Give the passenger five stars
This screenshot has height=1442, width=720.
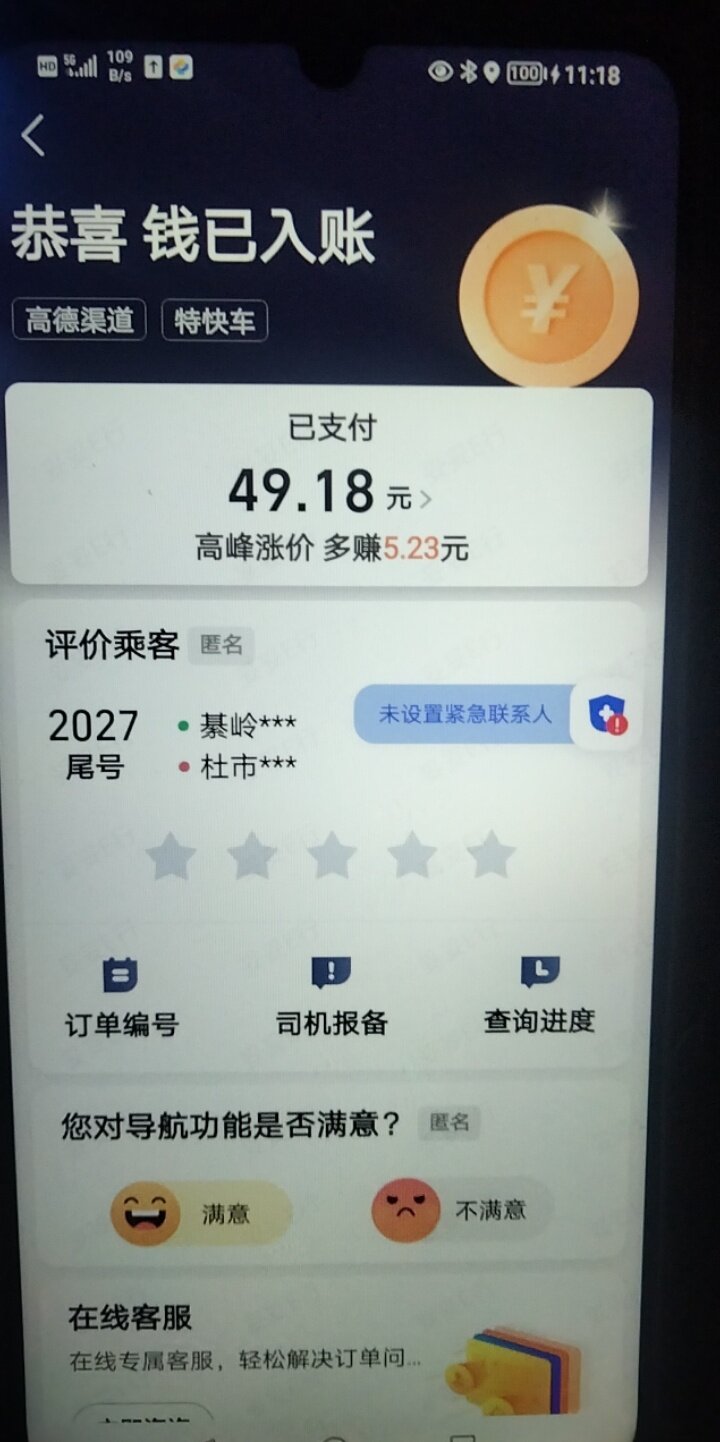tap(490, 857)
